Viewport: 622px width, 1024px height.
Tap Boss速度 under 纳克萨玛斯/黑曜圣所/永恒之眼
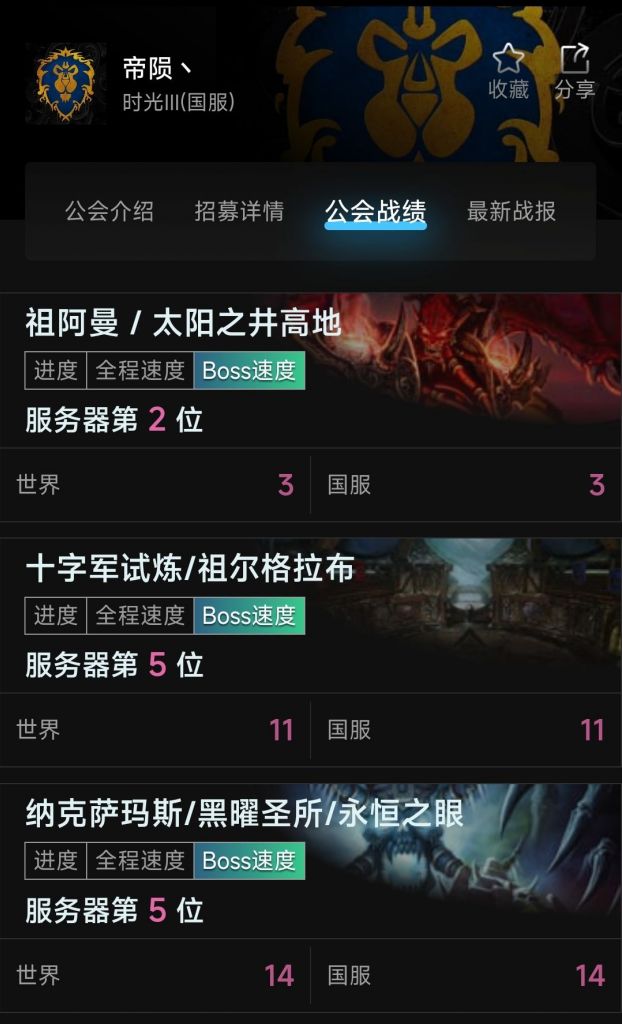(x=250, y=861)
